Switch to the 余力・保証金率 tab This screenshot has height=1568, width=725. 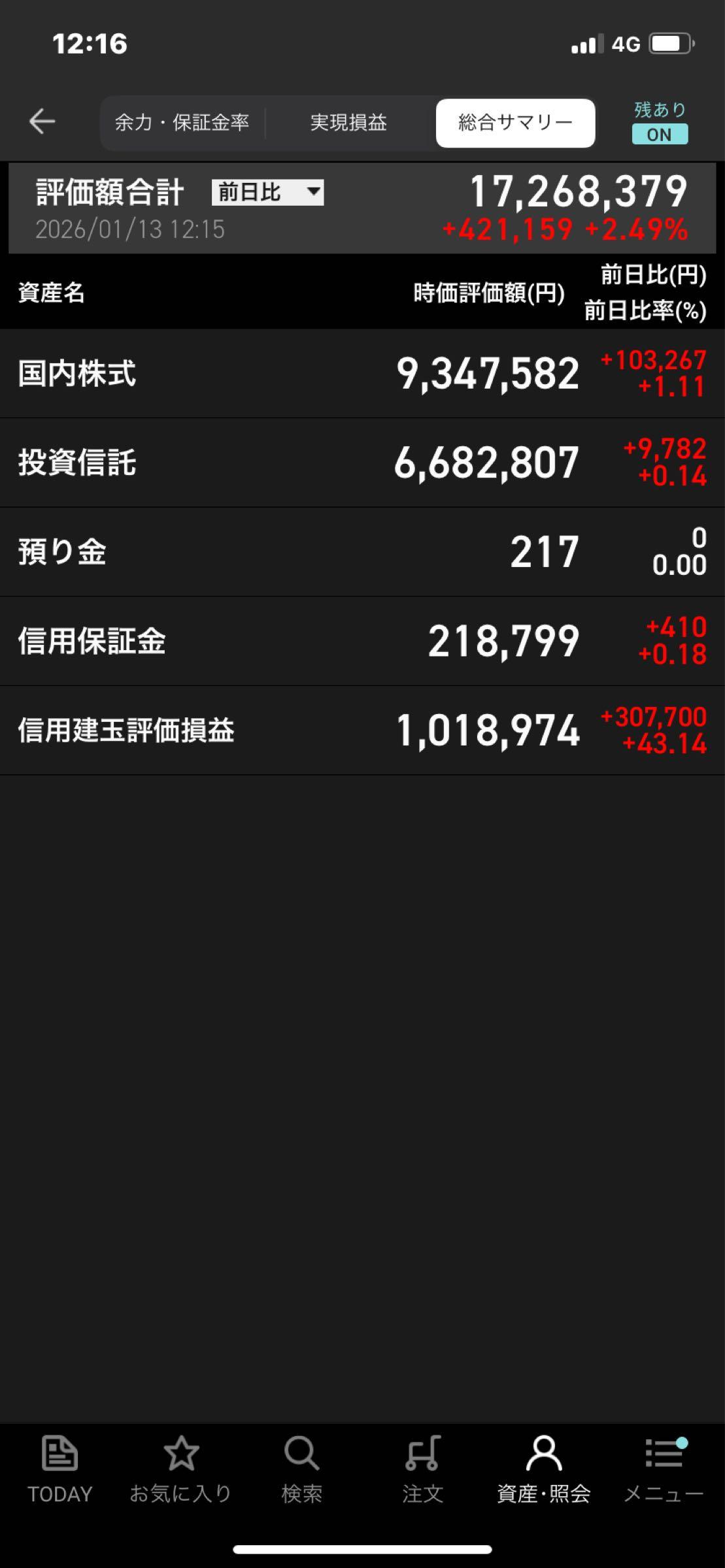point(182,123)
